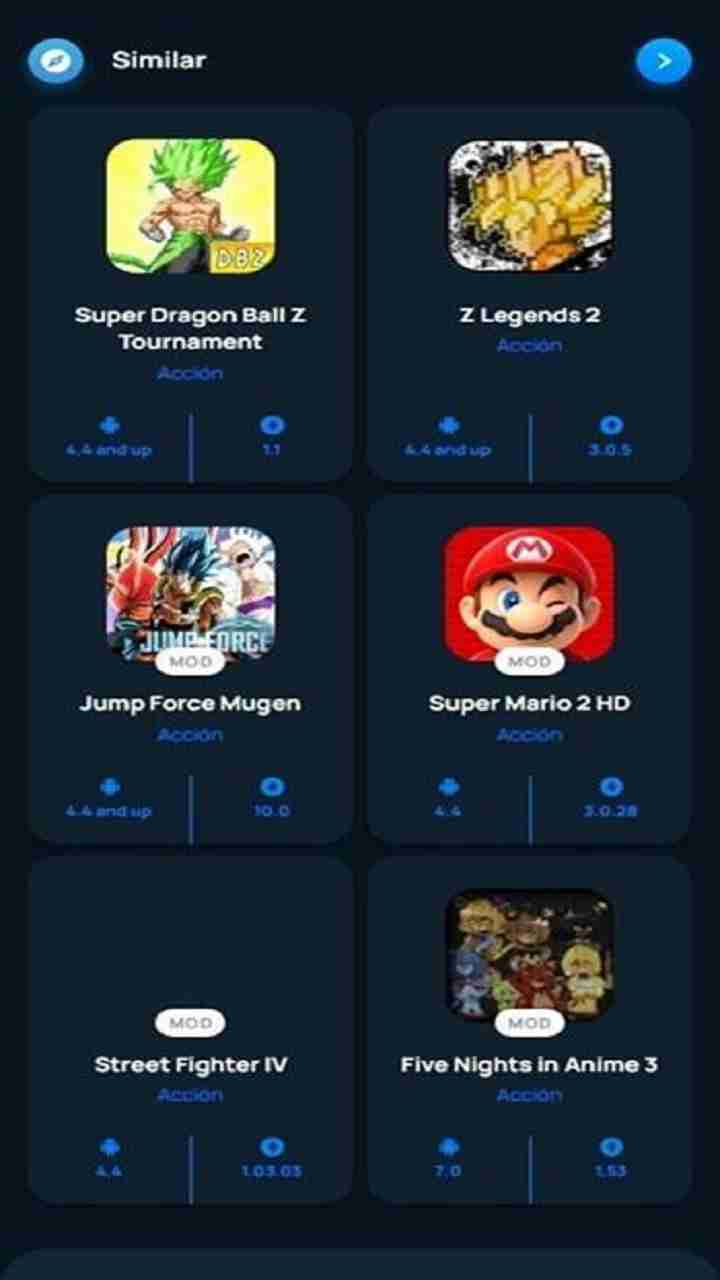Tap the blue arrow next to Similar
The image size is (720, 1280).
[663, 62]
